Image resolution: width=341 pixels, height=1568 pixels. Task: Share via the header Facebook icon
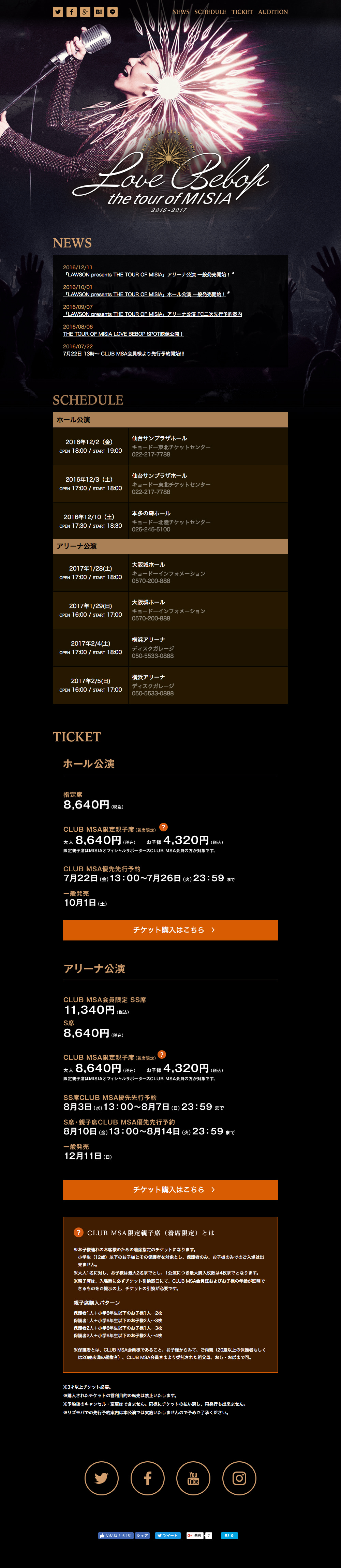click(71, 12)
